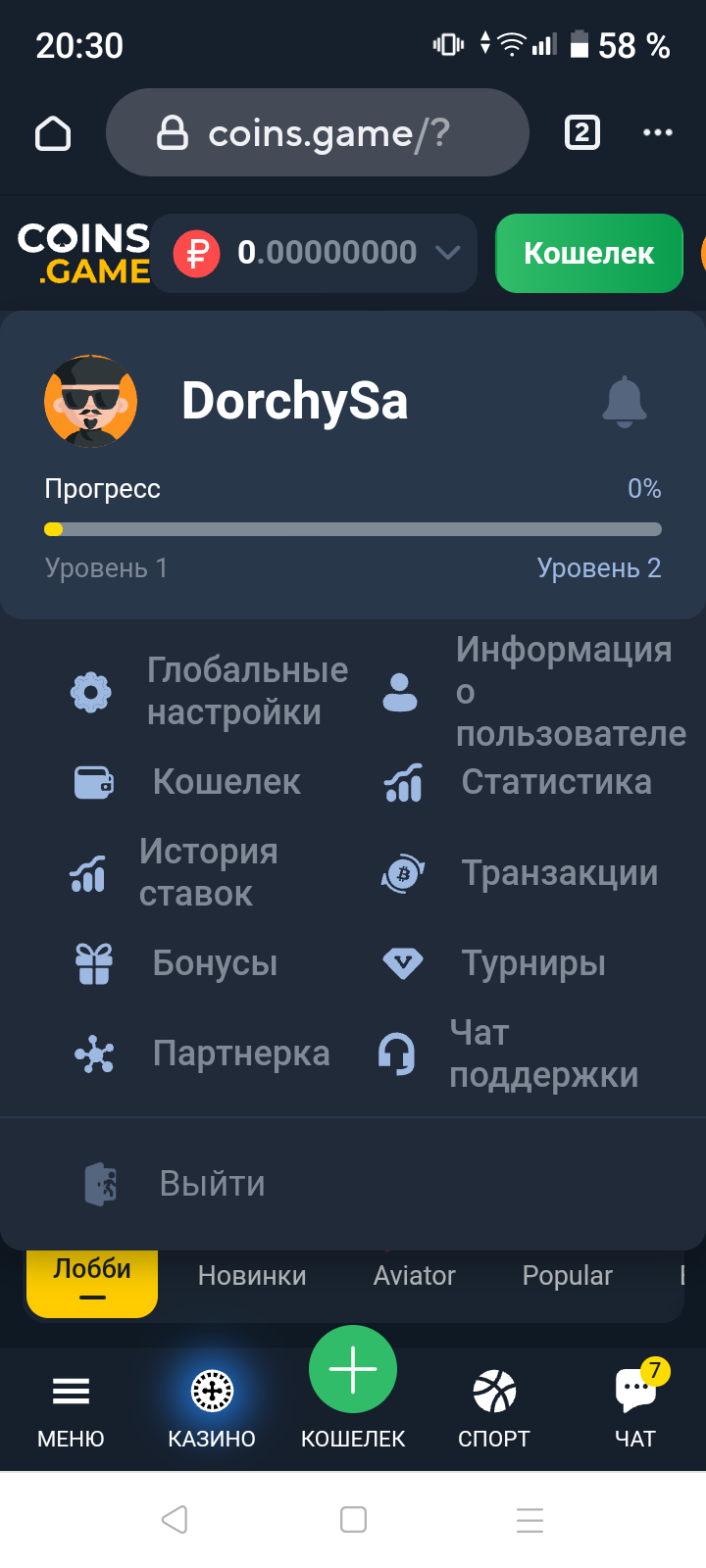Open the ЧАТ tab

point(635,1406)
